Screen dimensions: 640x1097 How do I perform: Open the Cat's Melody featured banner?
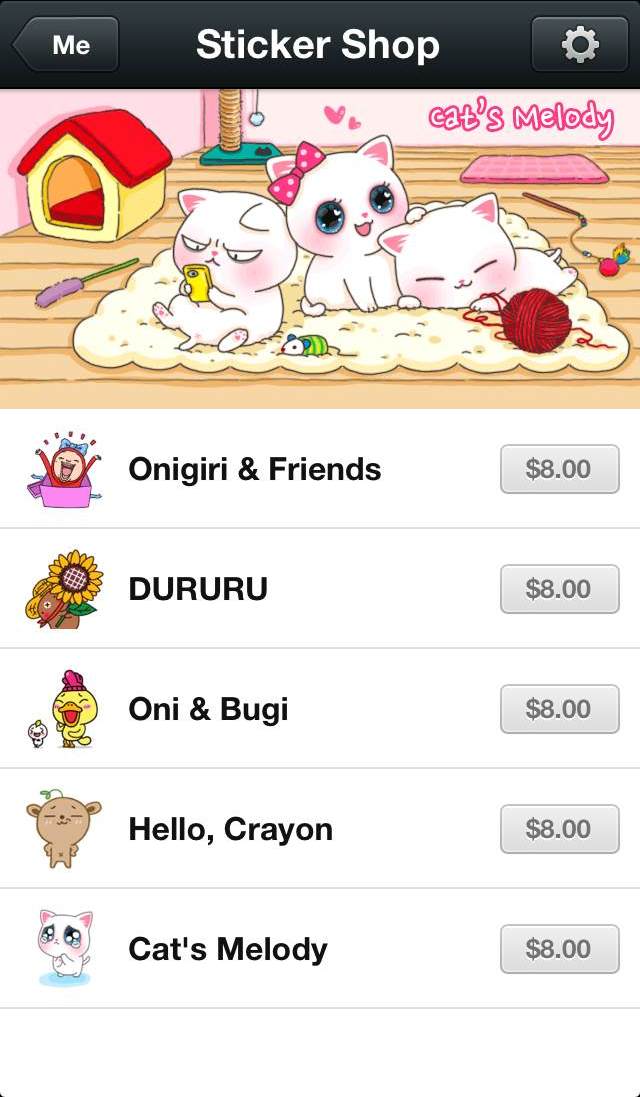click(320, 248)
